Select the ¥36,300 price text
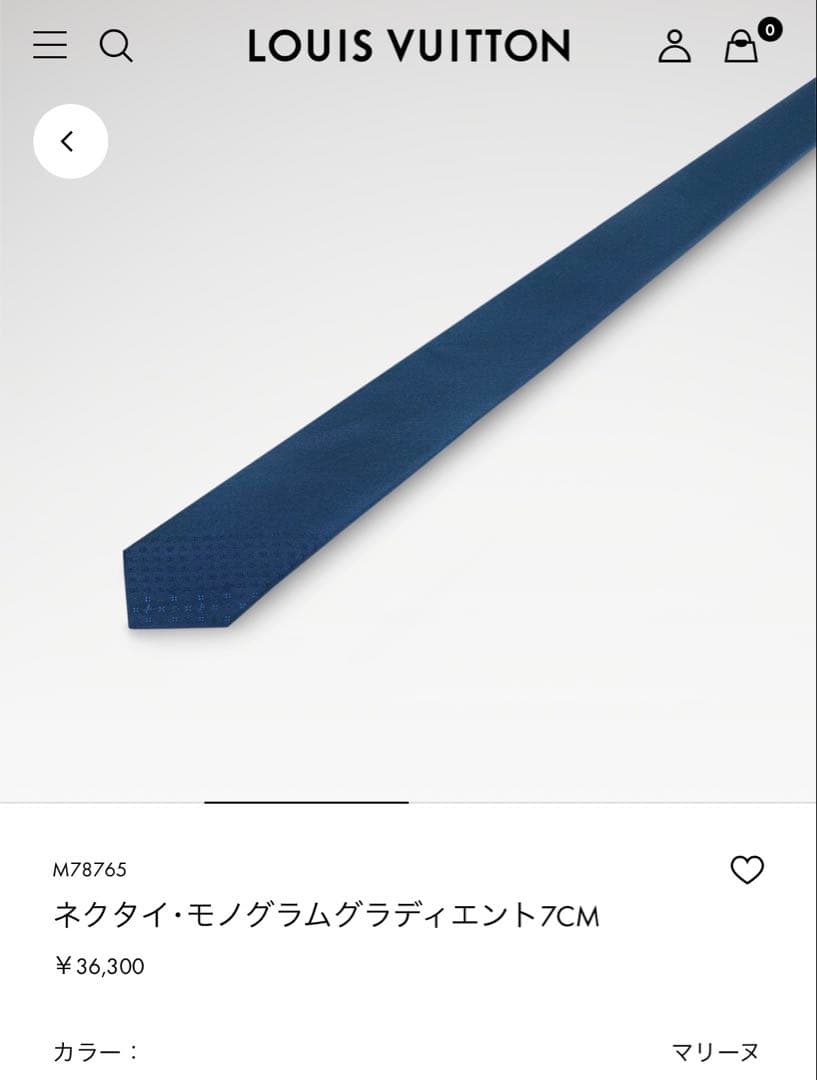The image size is (817, 1080). tap(101, 965)
